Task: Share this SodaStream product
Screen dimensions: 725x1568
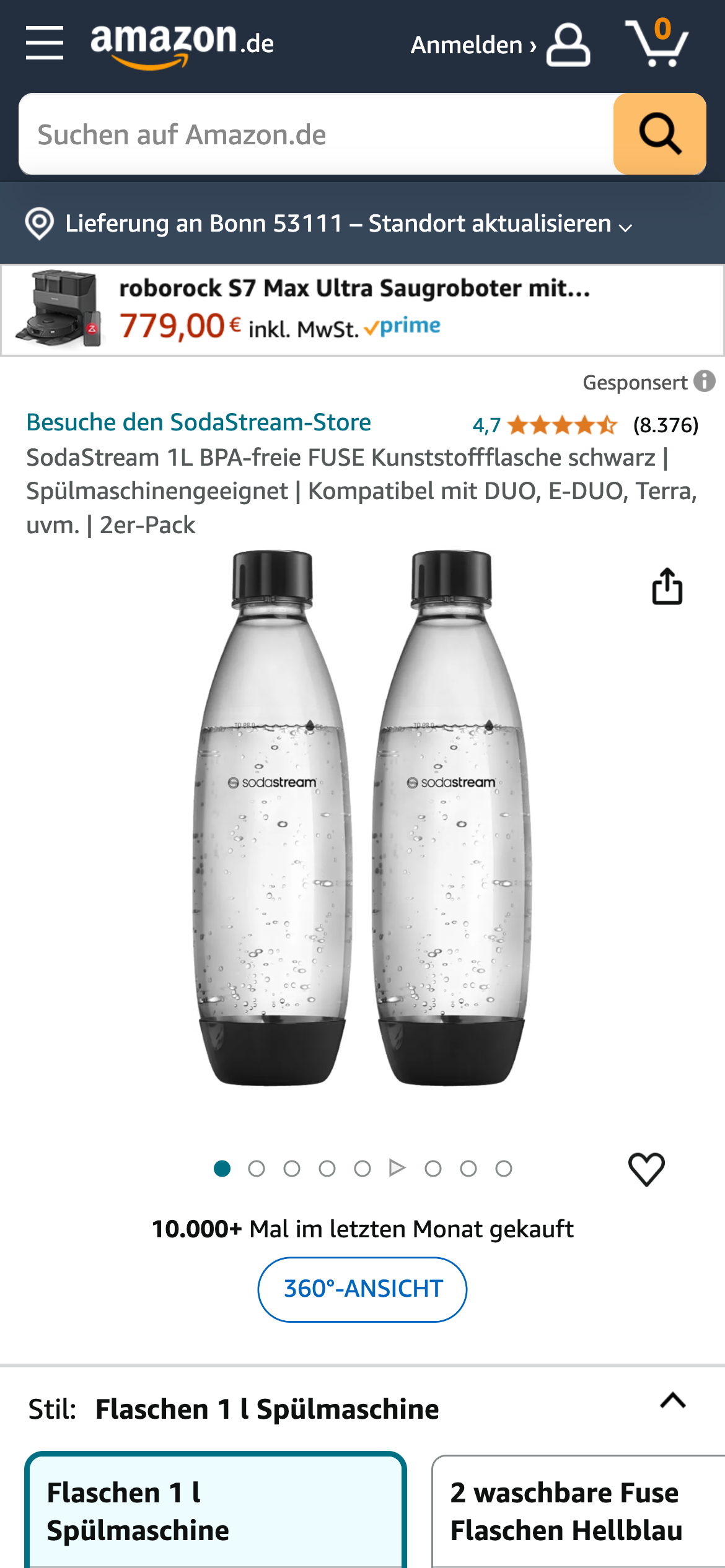Action: tap(667, 586)
